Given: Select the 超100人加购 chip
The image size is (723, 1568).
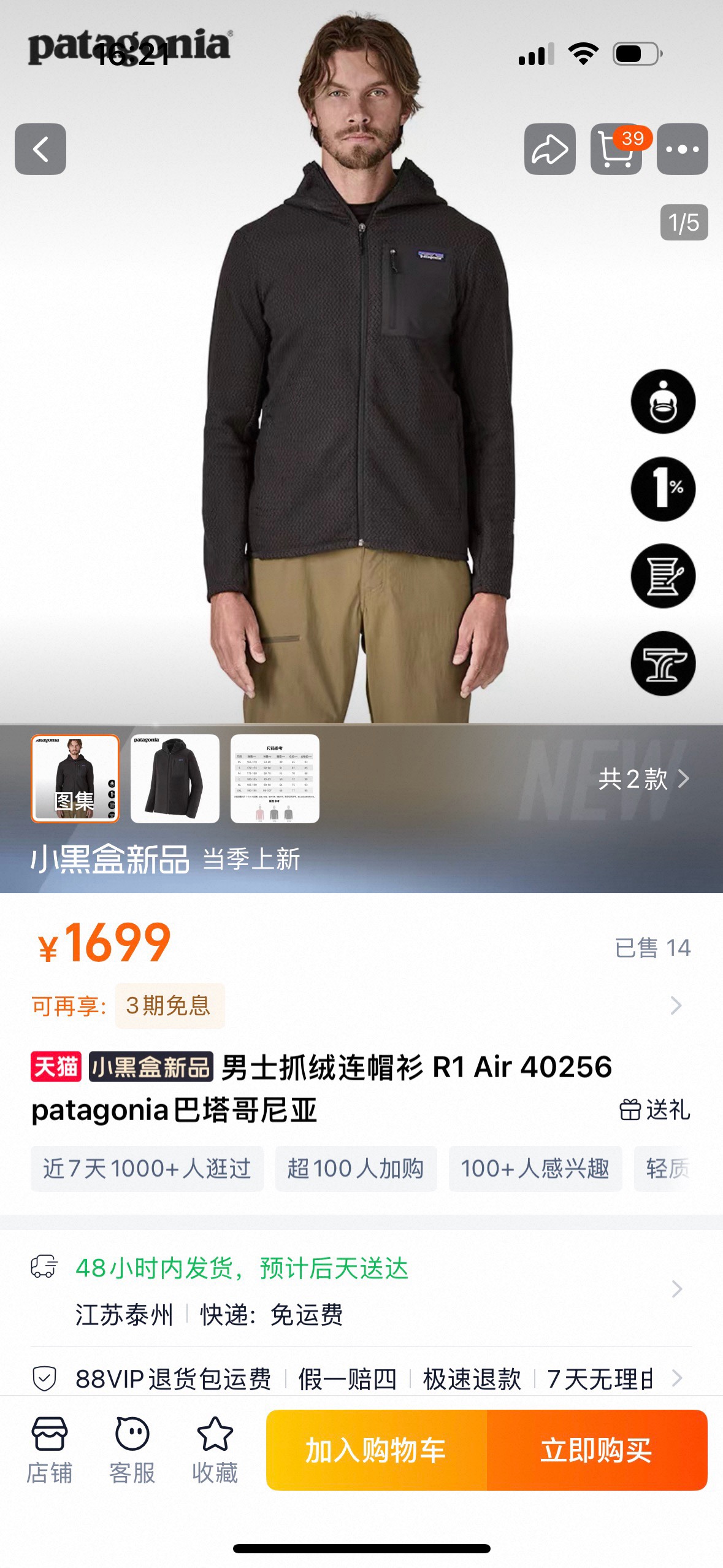Looking at the screenshot, I should click(x=356, y=1169).
